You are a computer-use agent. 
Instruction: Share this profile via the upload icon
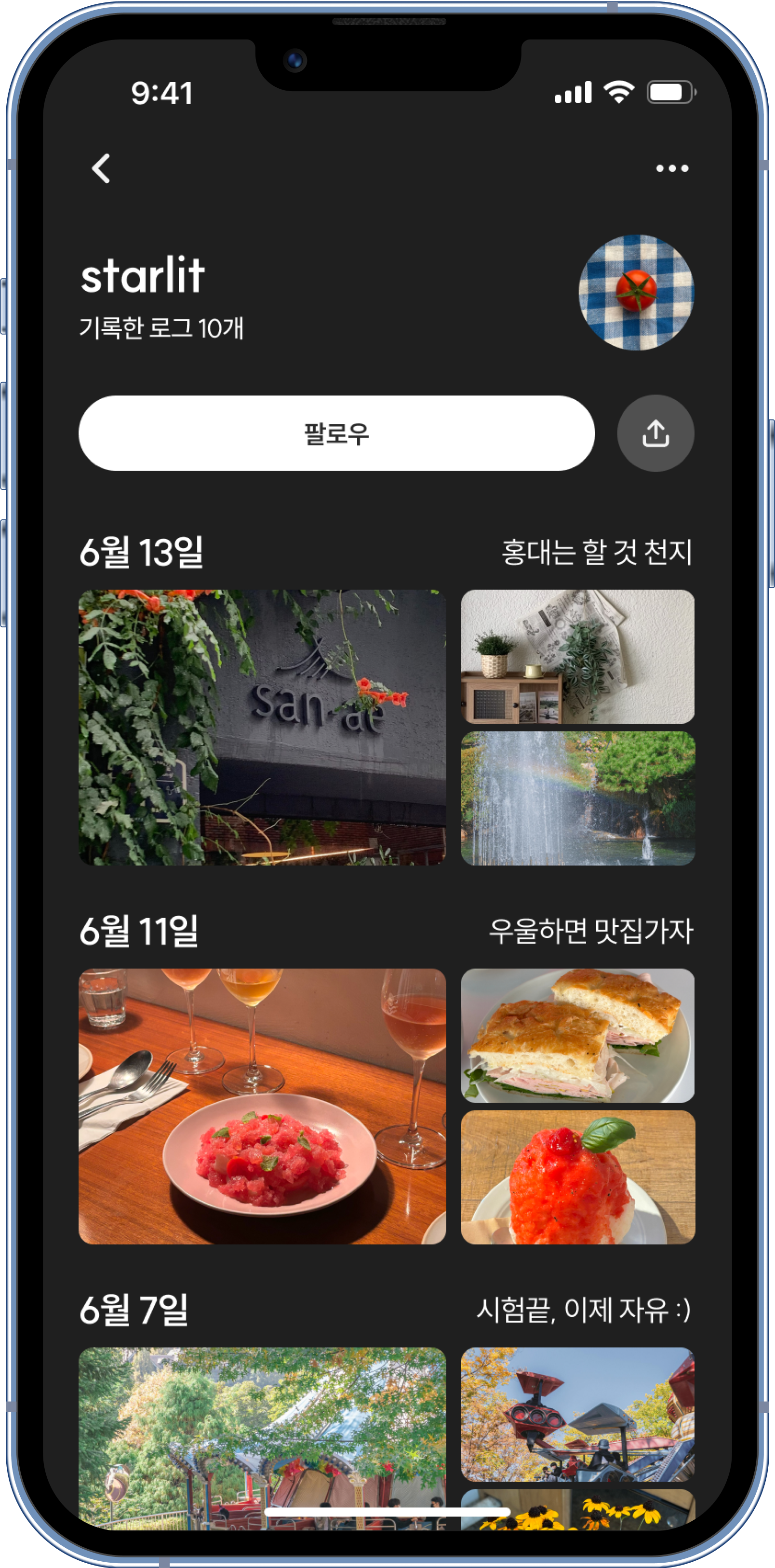[656, 433]
